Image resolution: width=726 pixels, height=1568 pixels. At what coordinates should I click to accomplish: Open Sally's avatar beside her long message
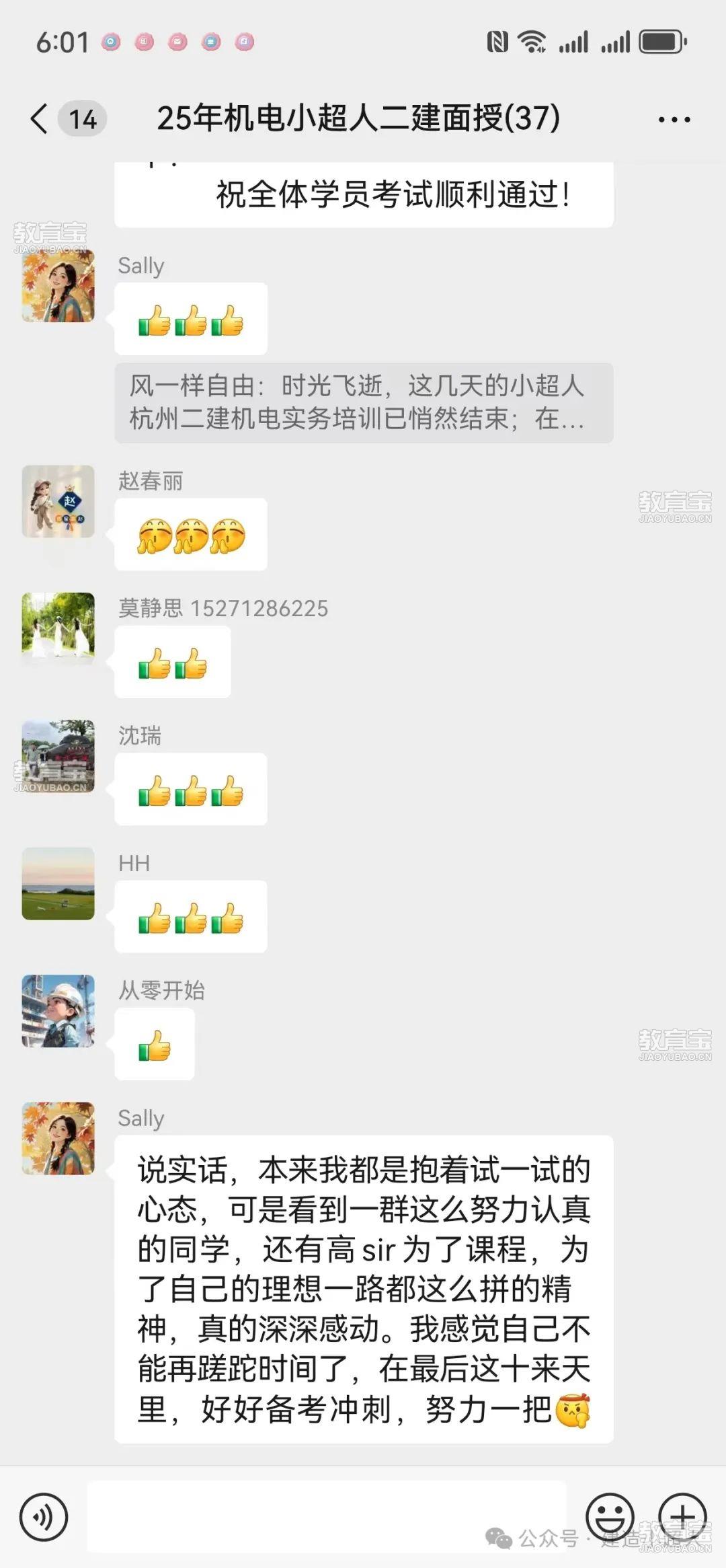tap(58, 1138)
